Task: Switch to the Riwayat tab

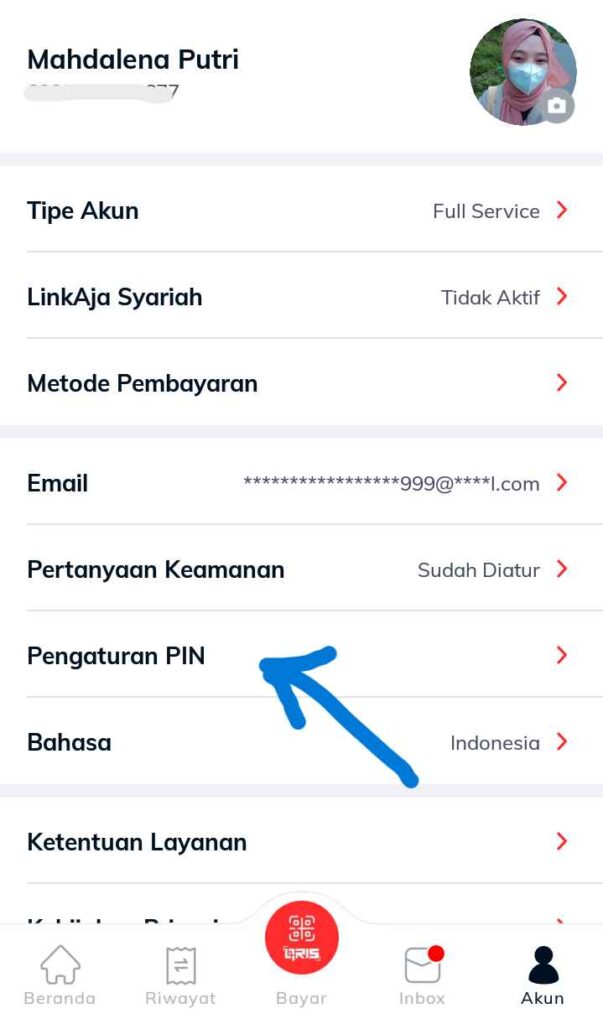Action: click(180, 977)
